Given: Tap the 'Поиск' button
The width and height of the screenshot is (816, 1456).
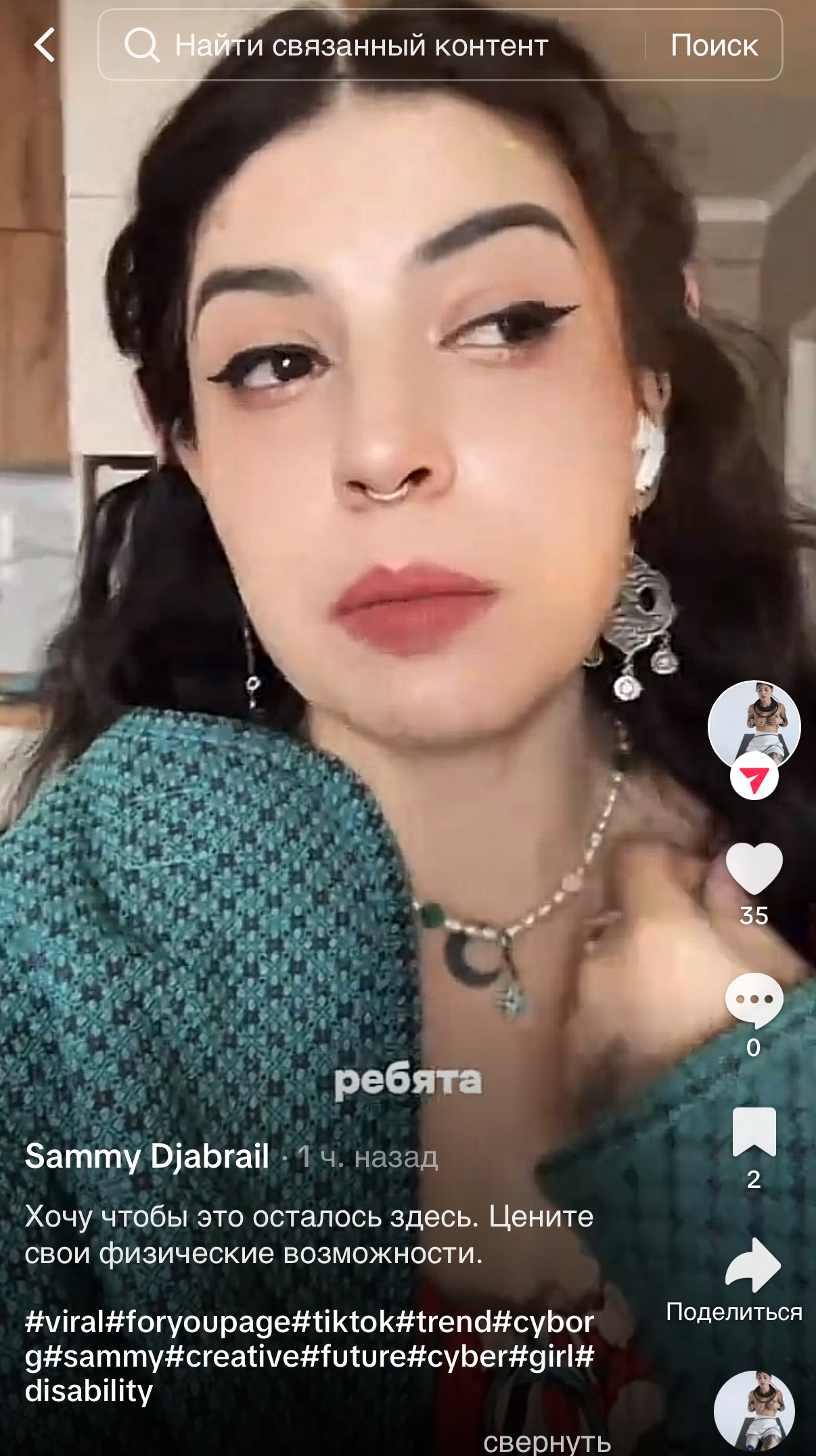Looking at the screenshot, I should pos(714,45).
